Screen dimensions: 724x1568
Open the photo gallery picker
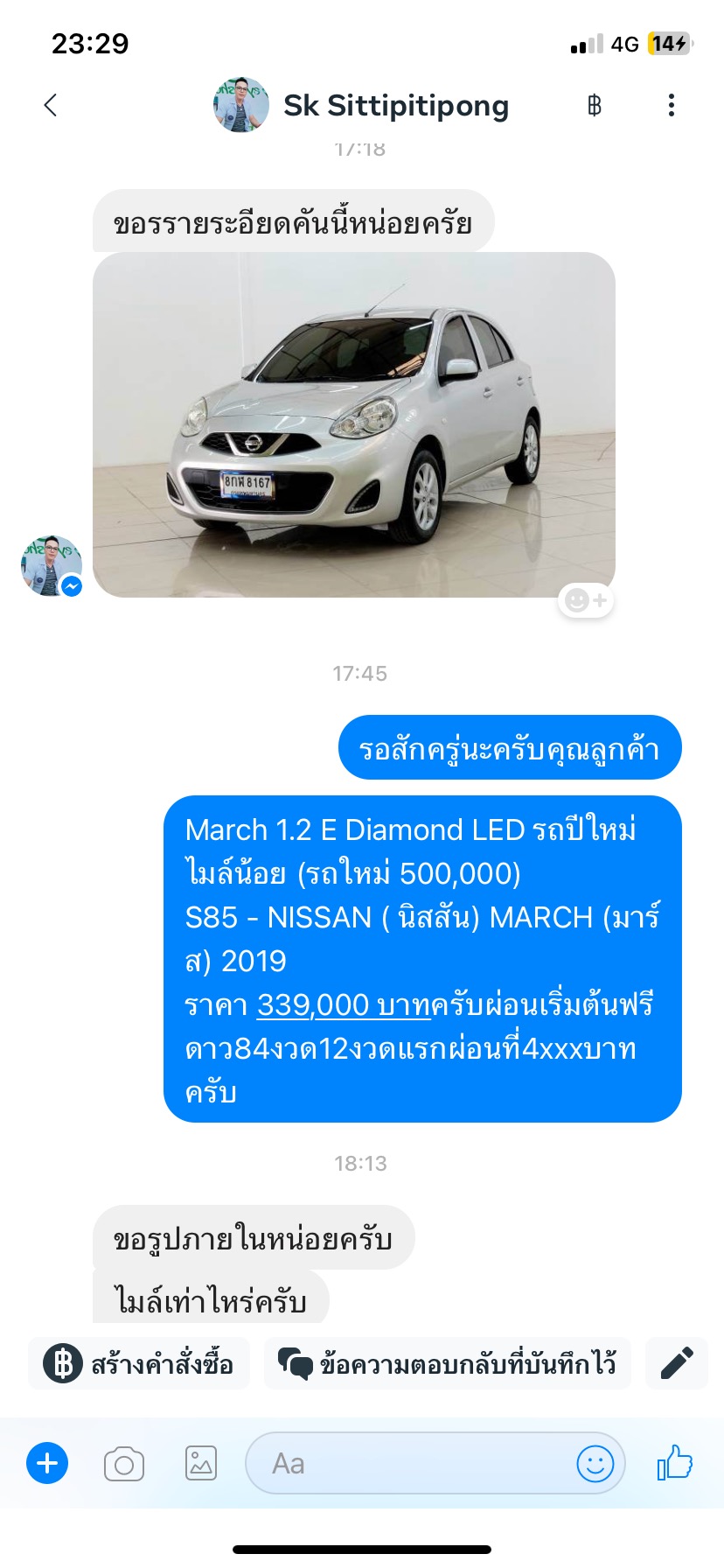tap(201, 1463)
